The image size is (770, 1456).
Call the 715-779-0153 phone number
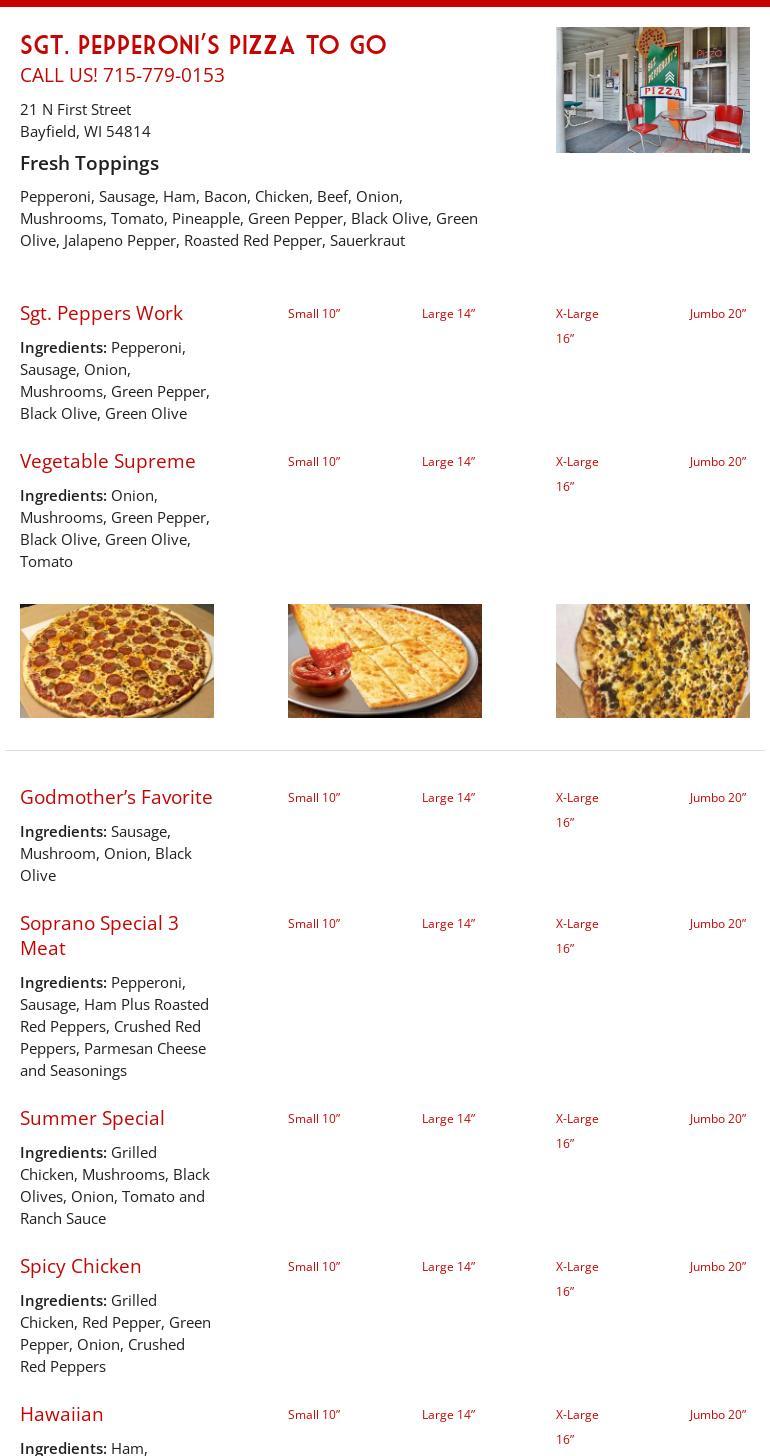[x=163, y=75]
